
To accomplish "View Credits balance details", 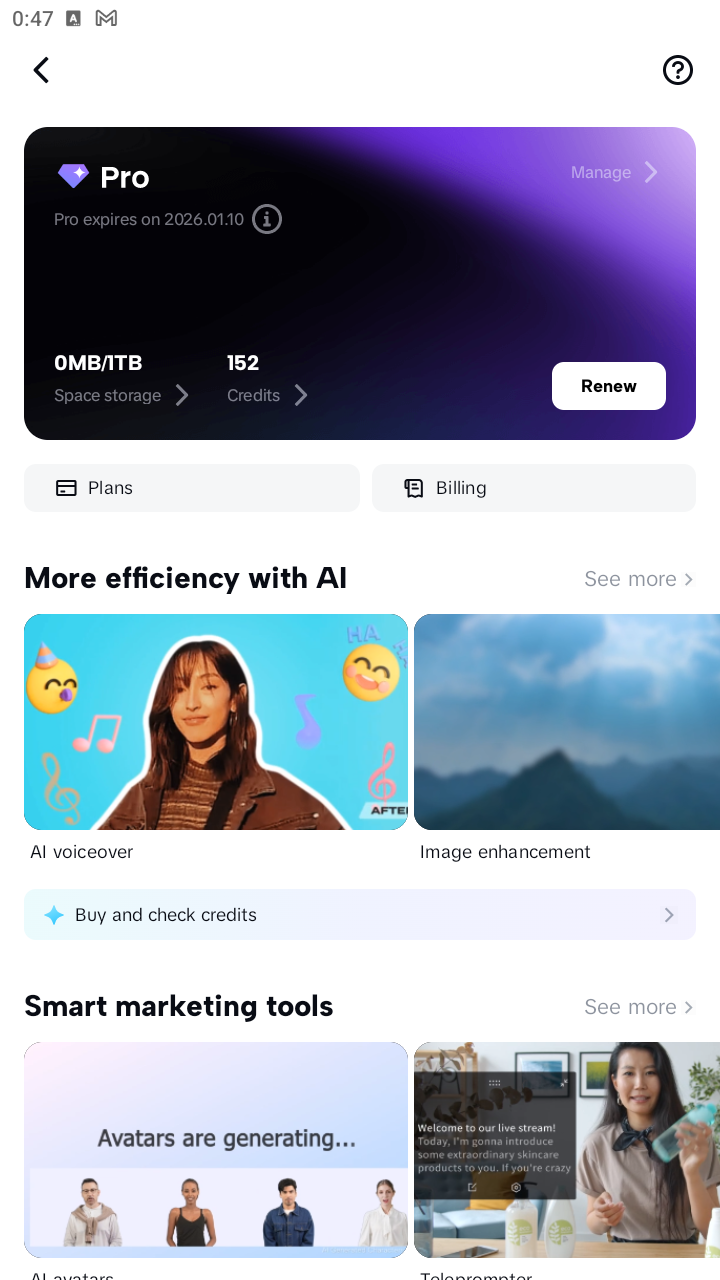I will tap(266, 395).
